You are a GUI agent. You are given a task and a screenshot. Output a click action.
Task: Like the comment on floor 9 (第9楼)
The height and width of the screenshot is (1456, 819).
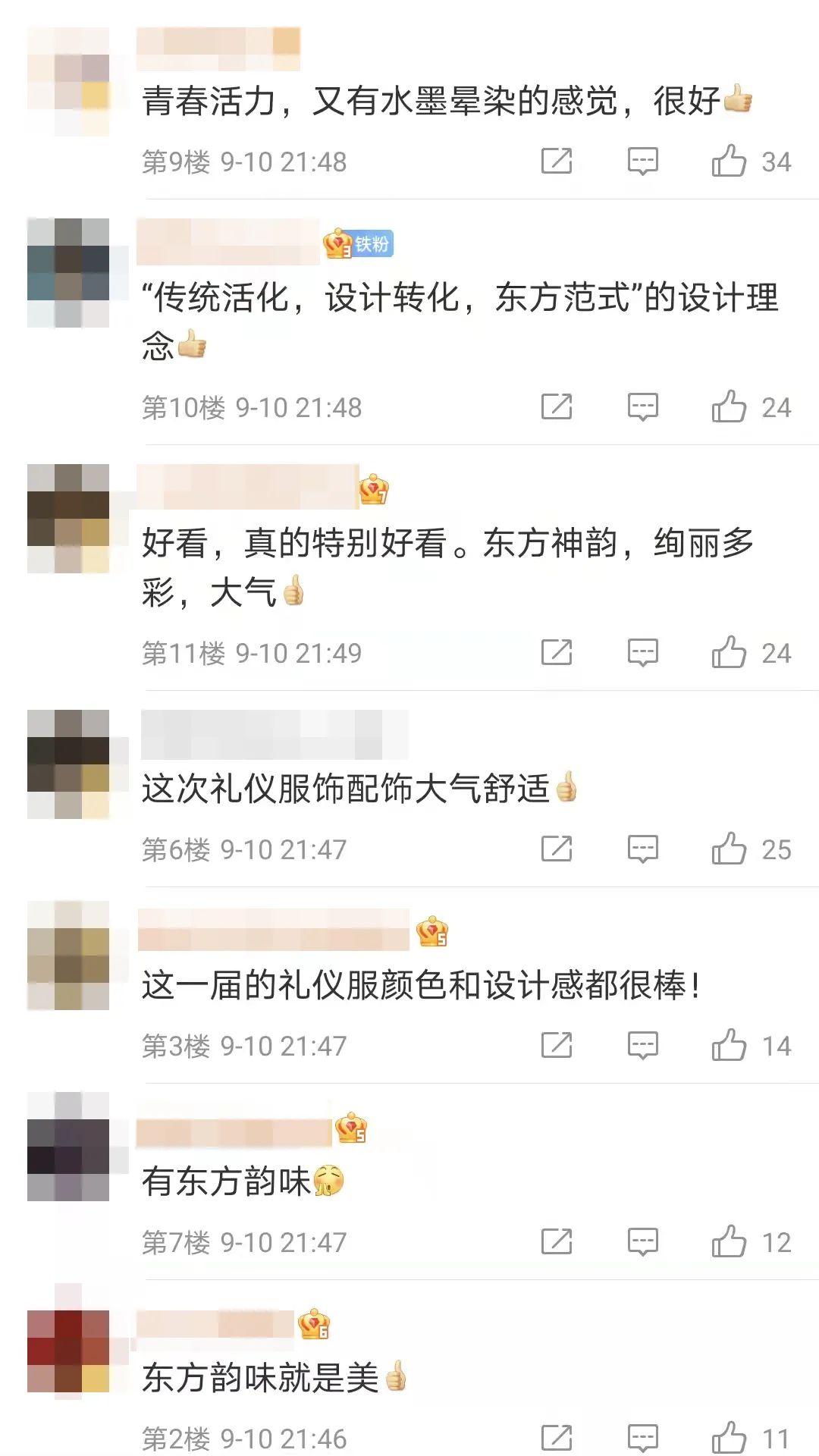(729, 161)
